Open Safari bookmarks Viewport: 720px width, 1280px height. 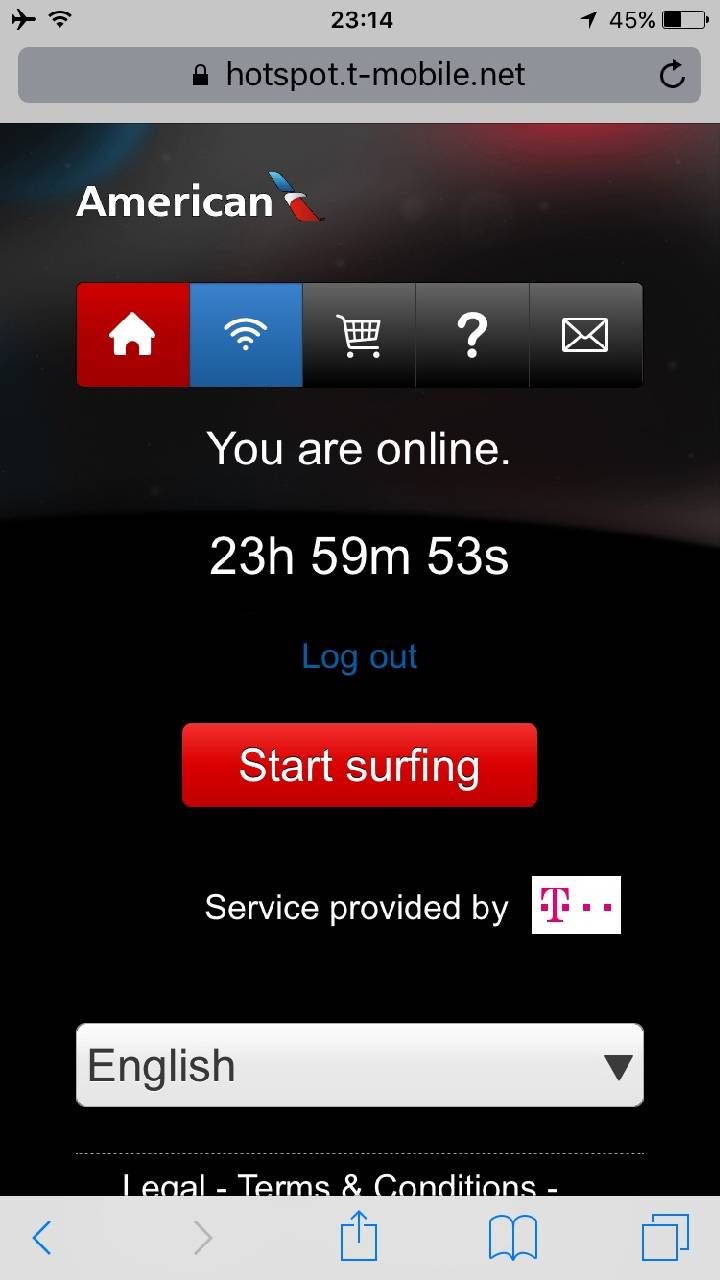[x=513, y=1238]
